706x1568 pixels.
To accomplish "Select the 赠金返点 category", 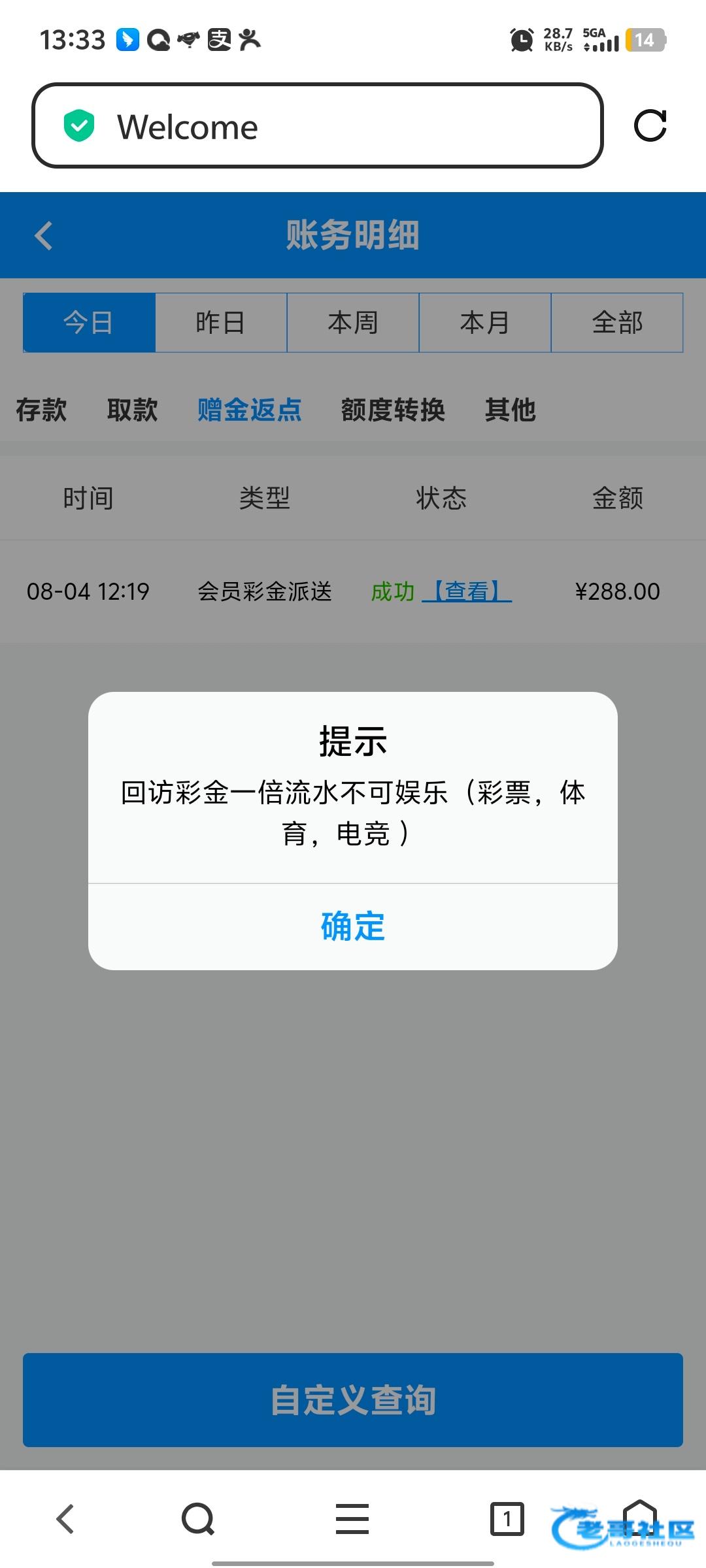I will [x=250, y=410].
